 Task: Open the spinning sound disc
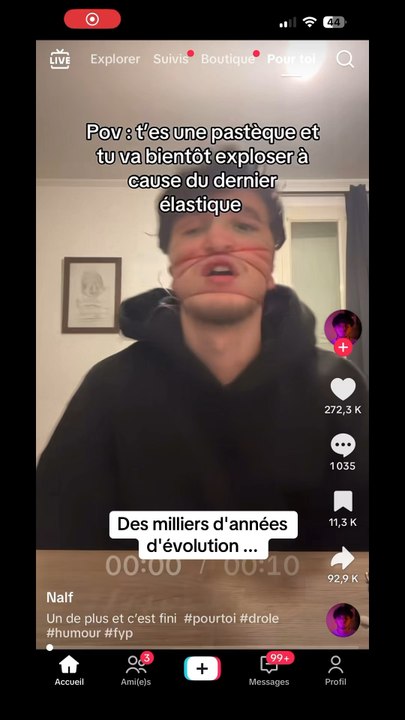click(343, 620)
